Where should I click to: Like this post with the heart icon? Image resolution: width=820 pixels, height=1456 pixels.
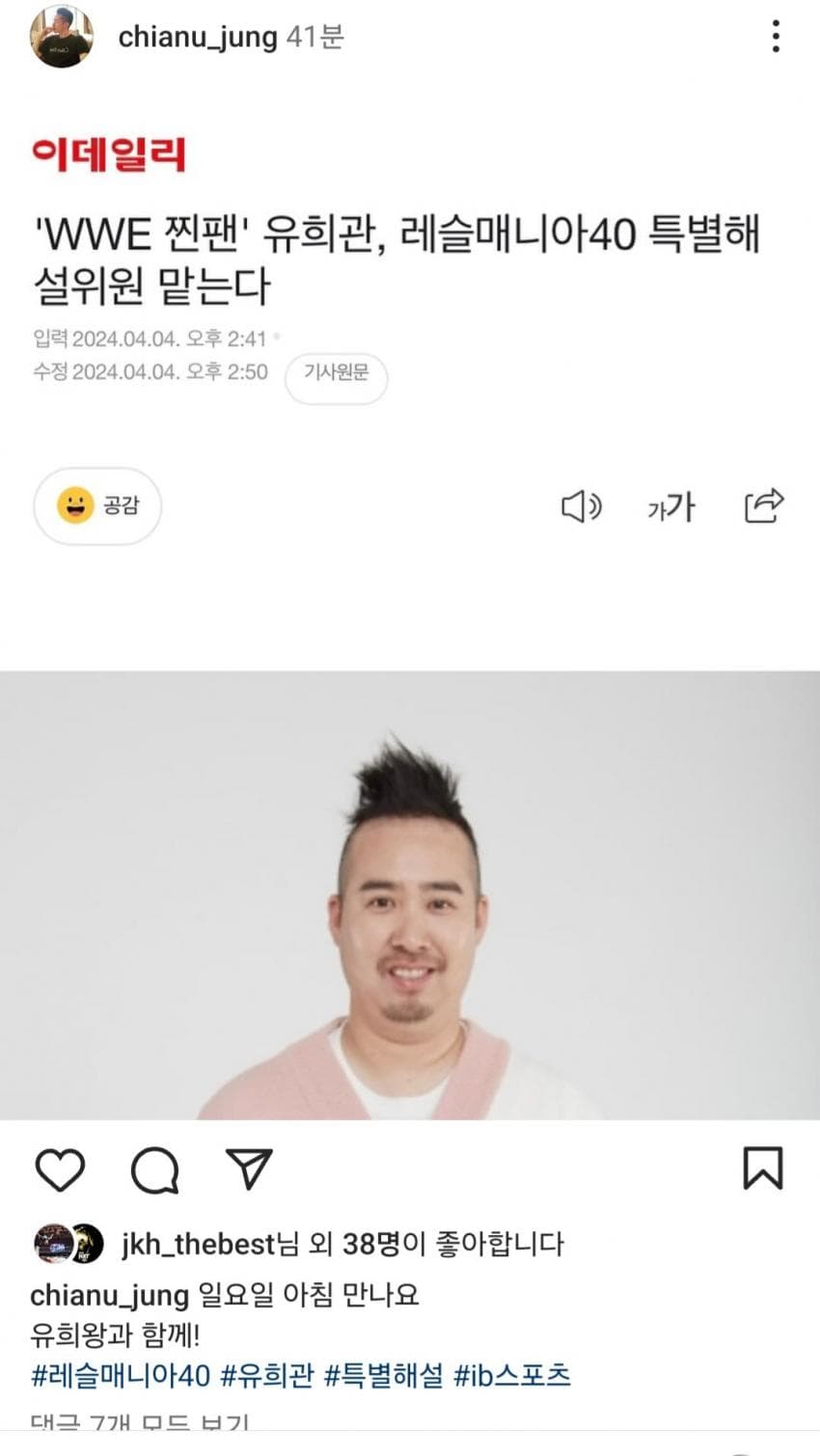60,1170
